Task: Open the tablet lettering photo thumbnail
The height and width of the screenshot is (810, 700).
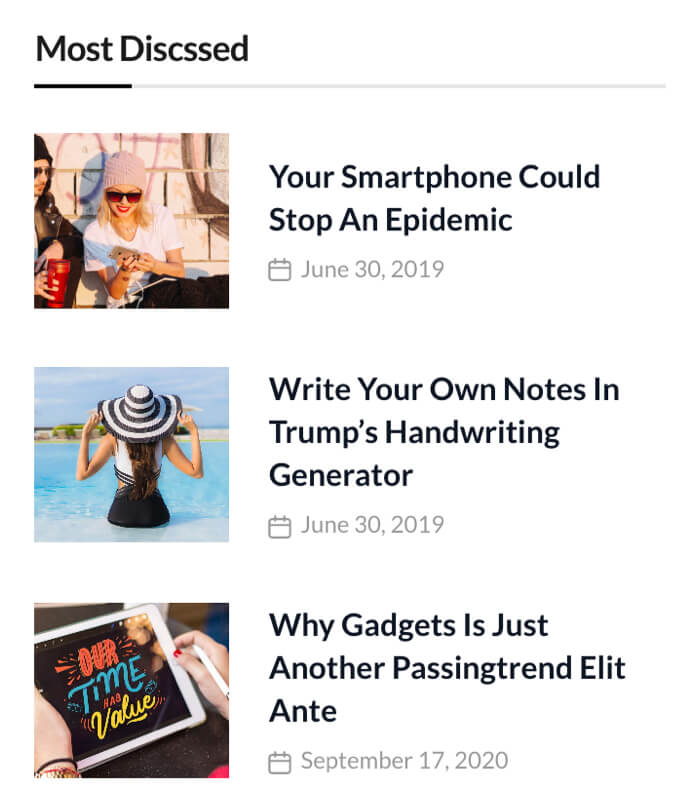Action: point(131,690)
